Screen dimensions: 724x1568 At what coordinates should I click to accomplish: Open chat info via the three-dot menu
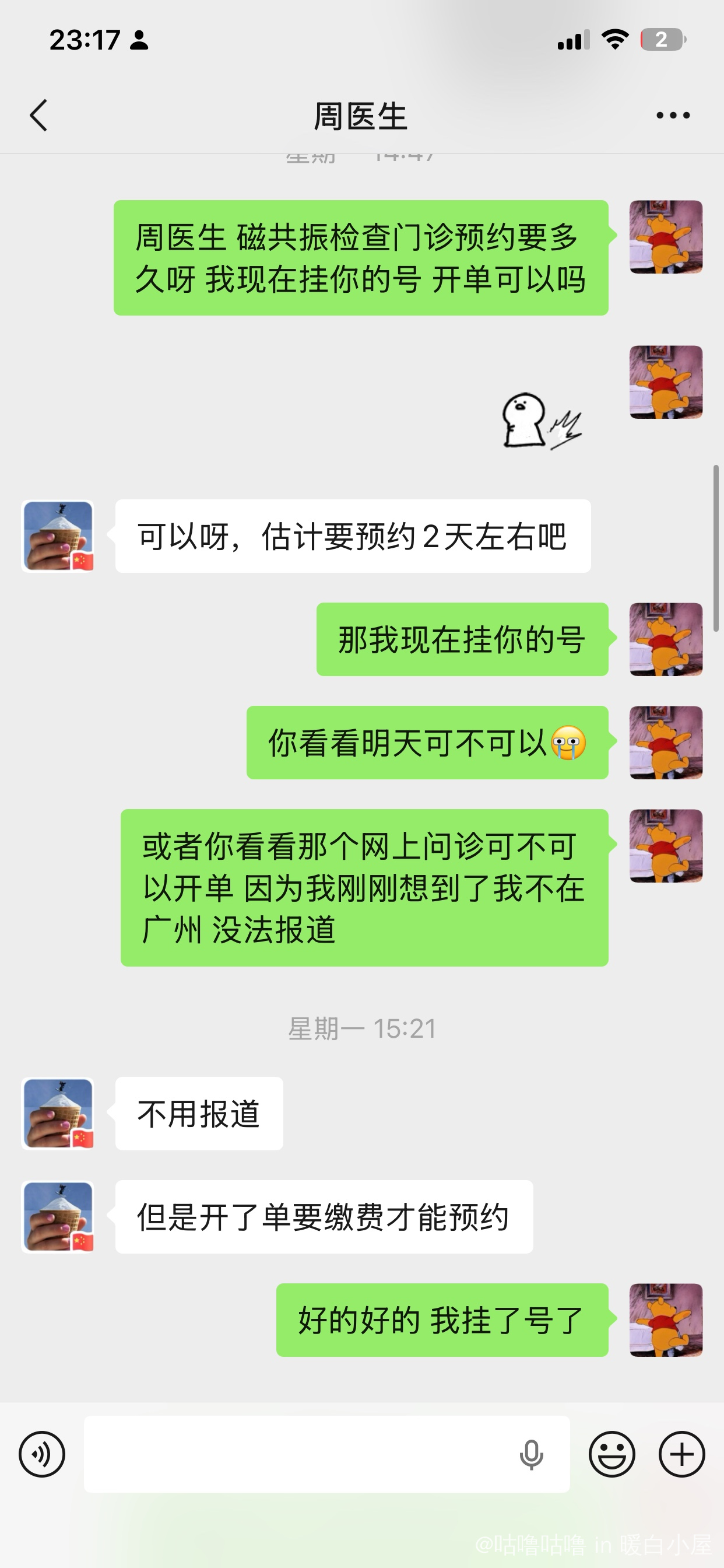point(673,115)
